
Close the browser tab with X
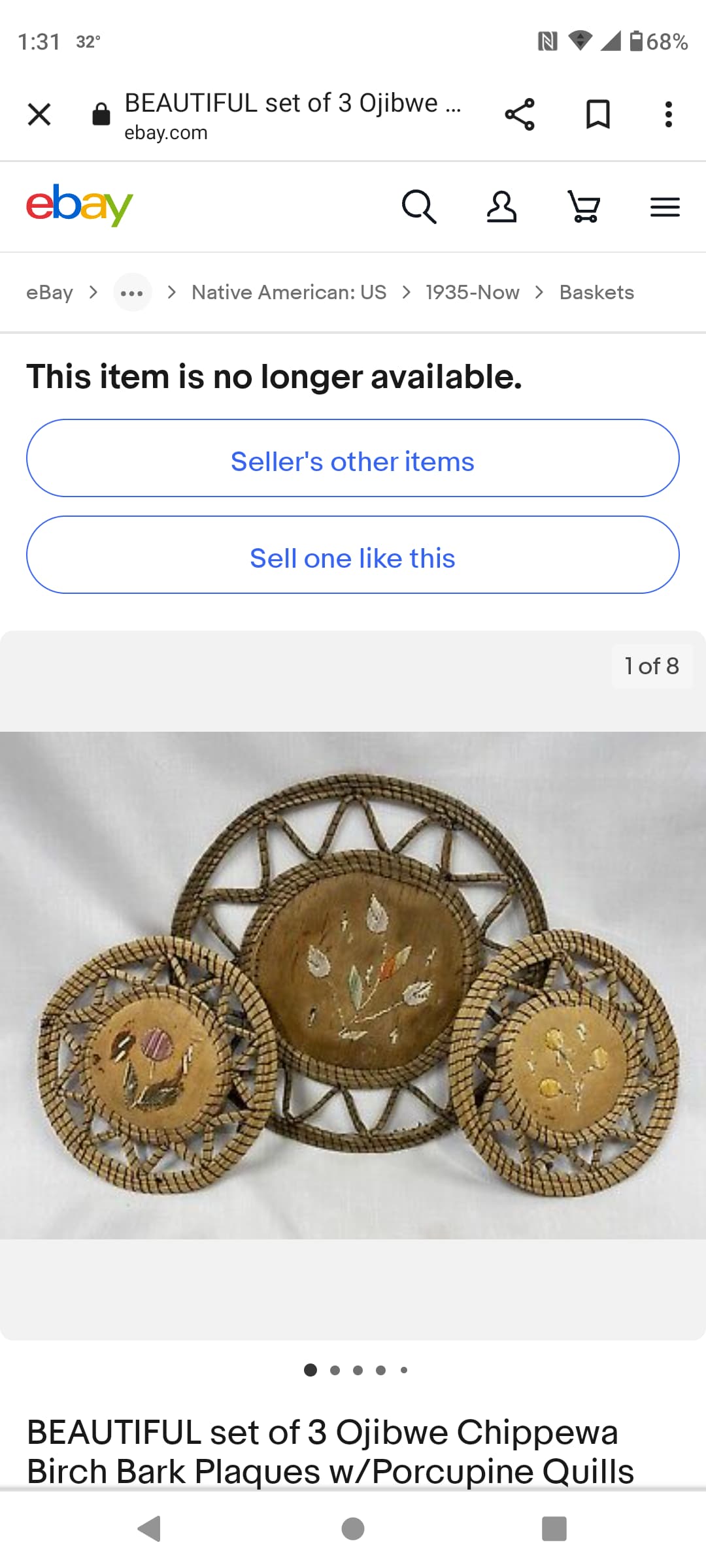pos(39,114)
